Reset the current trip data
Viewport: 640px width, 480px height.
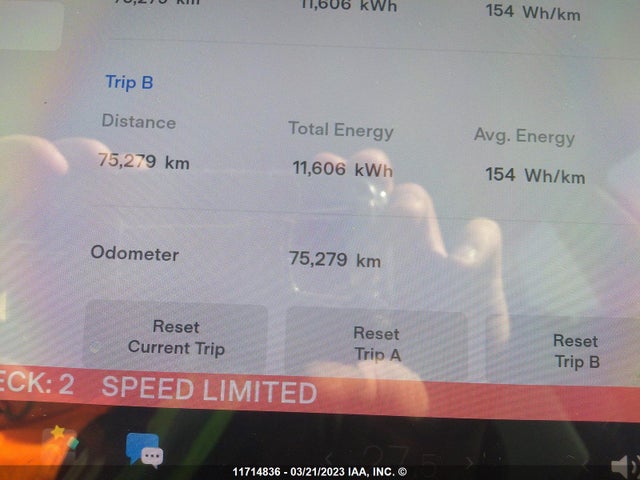pos(176,337)
